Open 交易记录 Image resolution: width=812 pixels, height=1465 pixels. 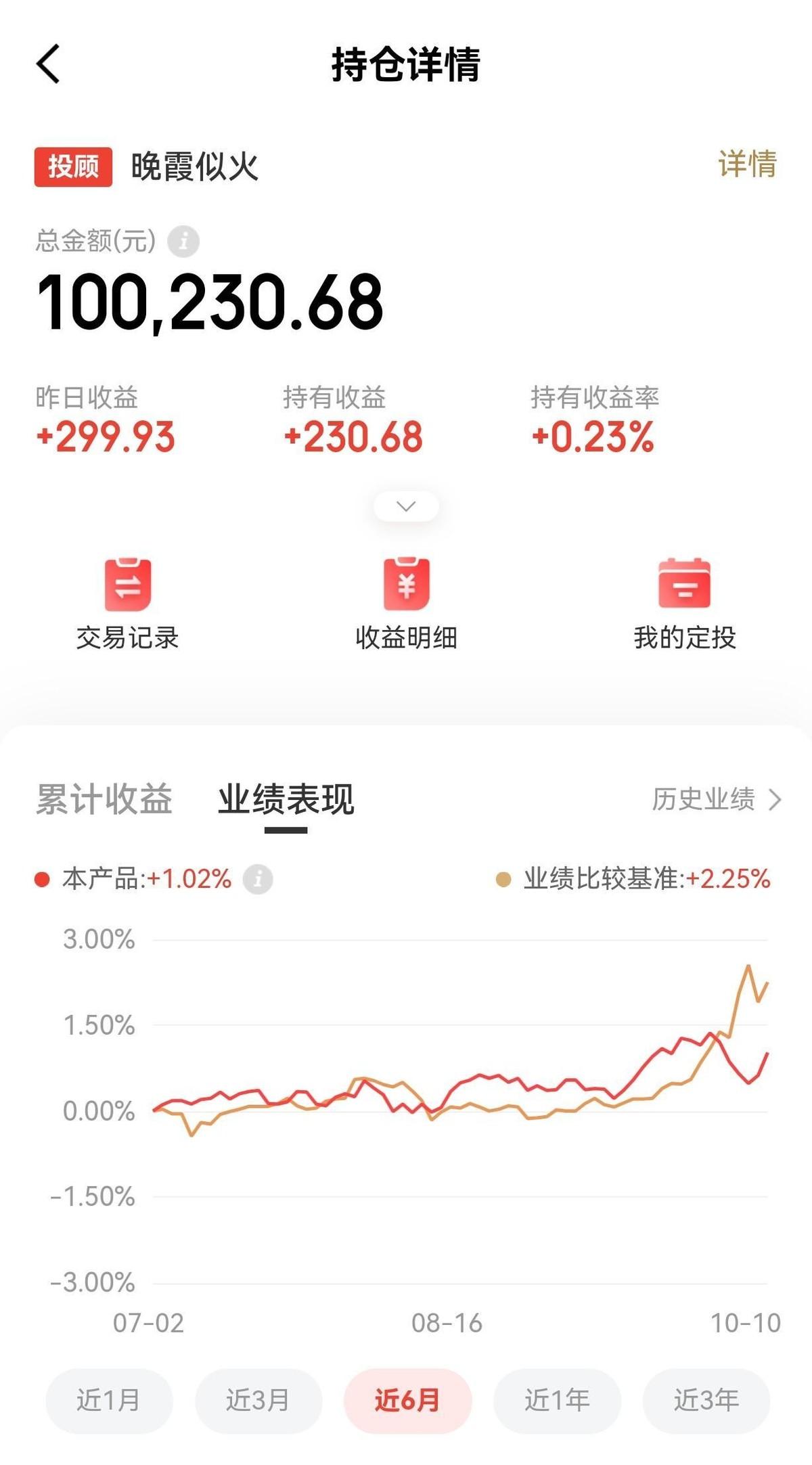127,604
